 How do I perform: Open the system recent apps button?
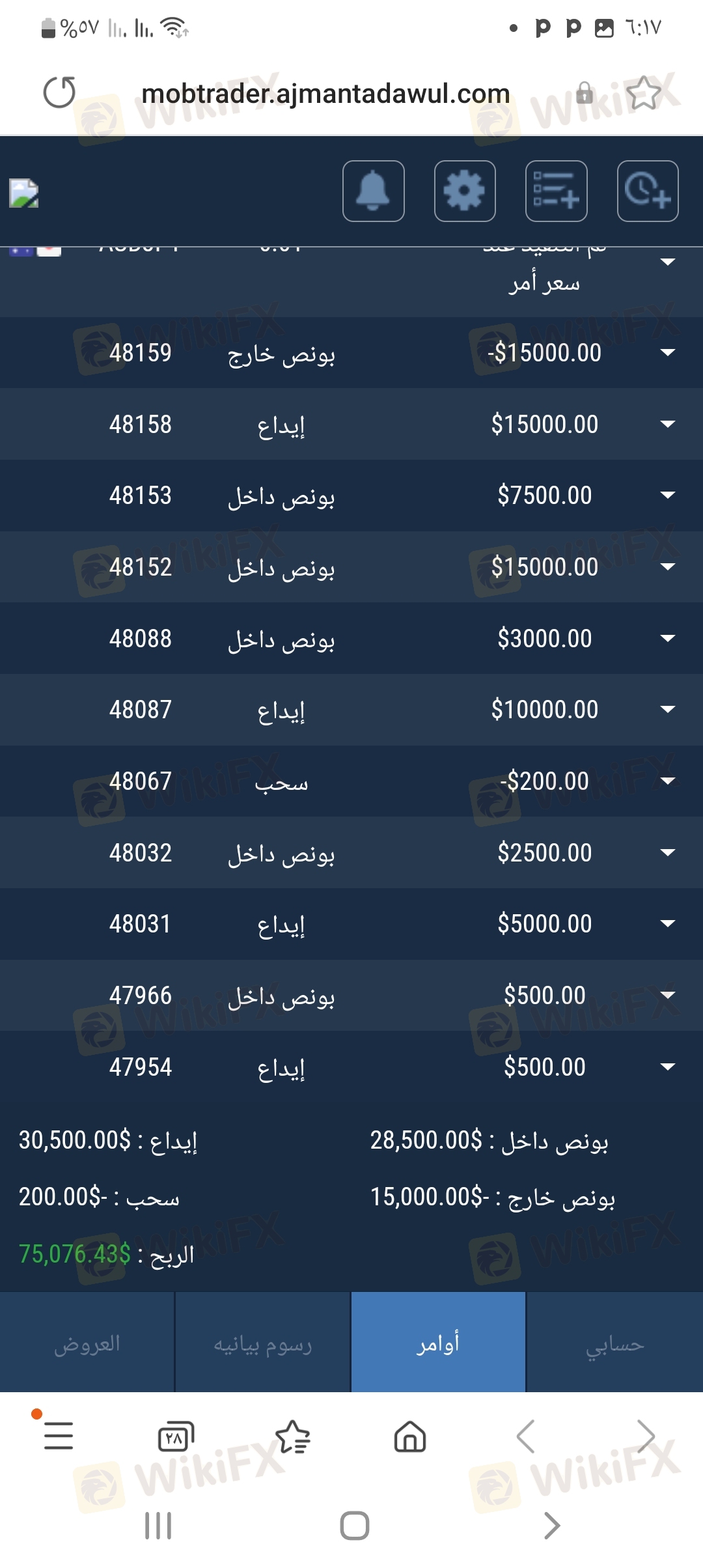point(158,1526)
